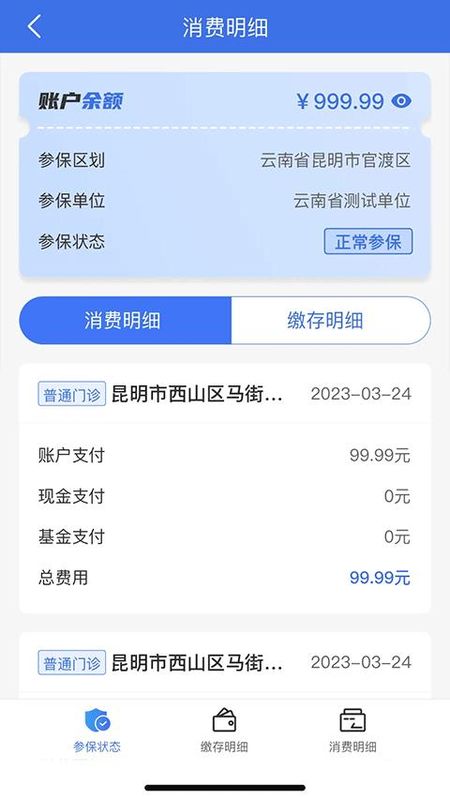Select the 消费明细 segment tab
The height and width of the screenshot is (800, 450).
pyautogui.click(x=125, y=320)
